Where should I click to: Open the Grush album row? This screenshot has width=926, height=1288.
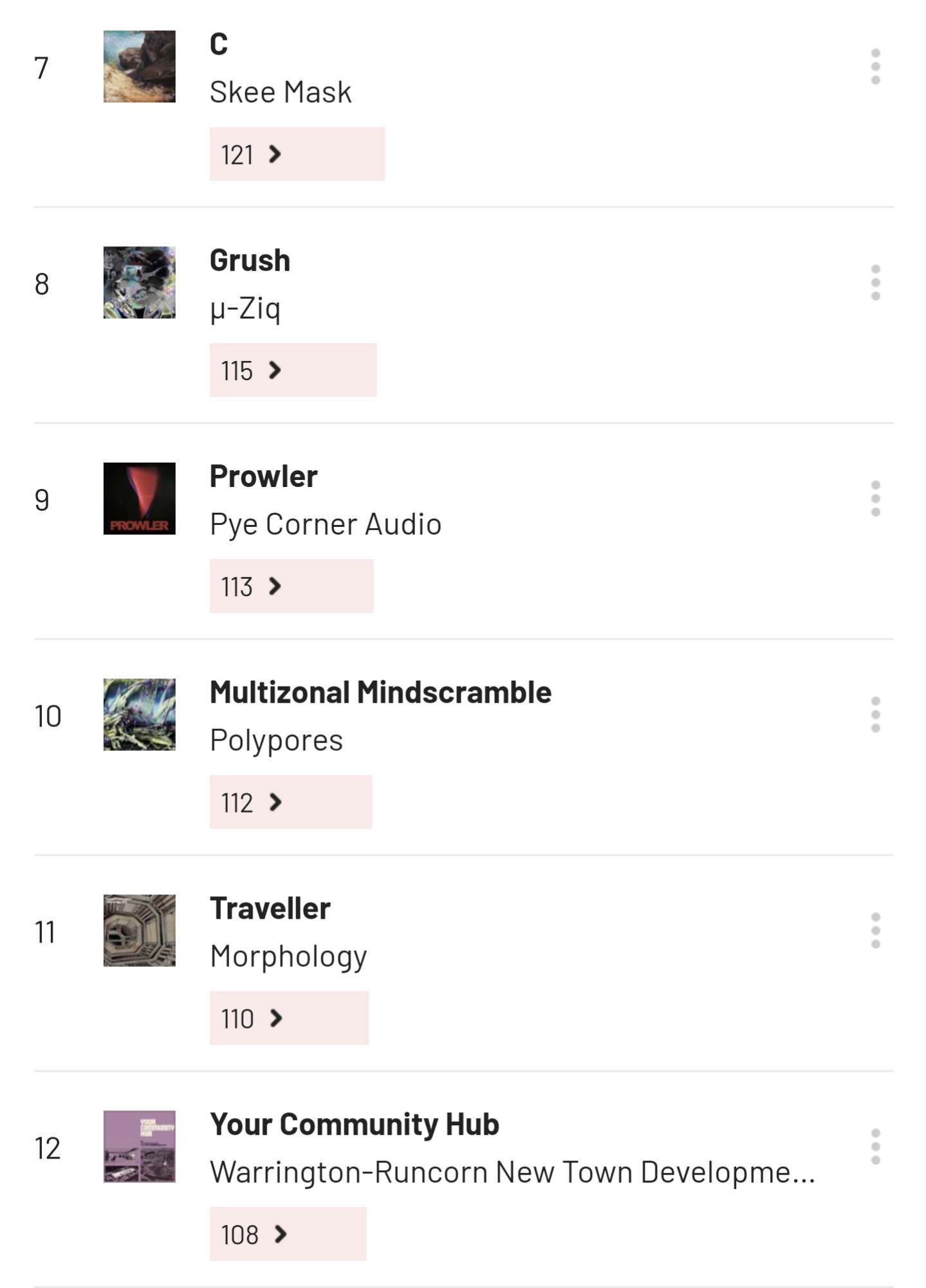pyautogui.click(x=250, y=261)
